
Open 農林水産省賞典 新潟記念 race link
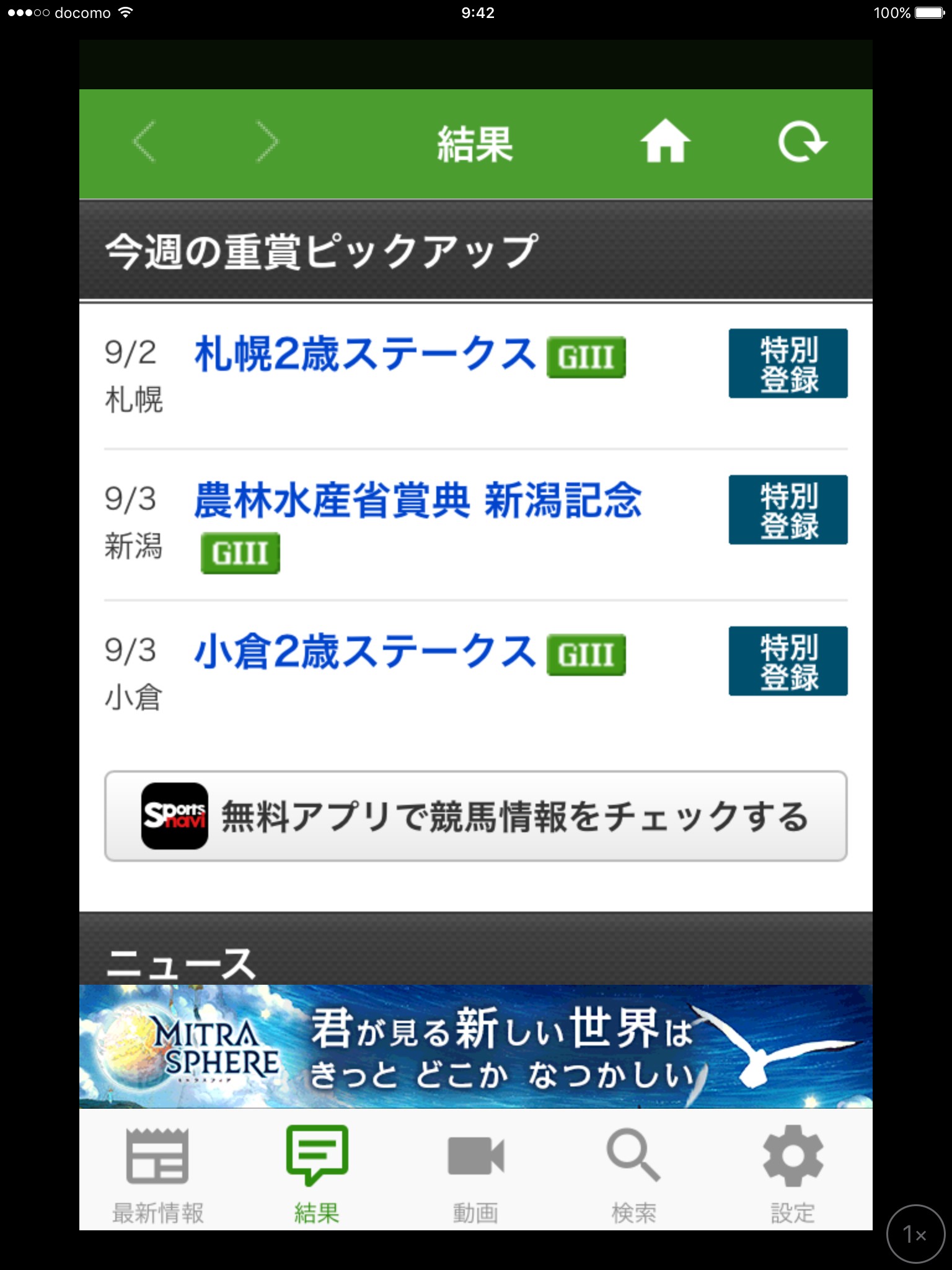[418, 501]
